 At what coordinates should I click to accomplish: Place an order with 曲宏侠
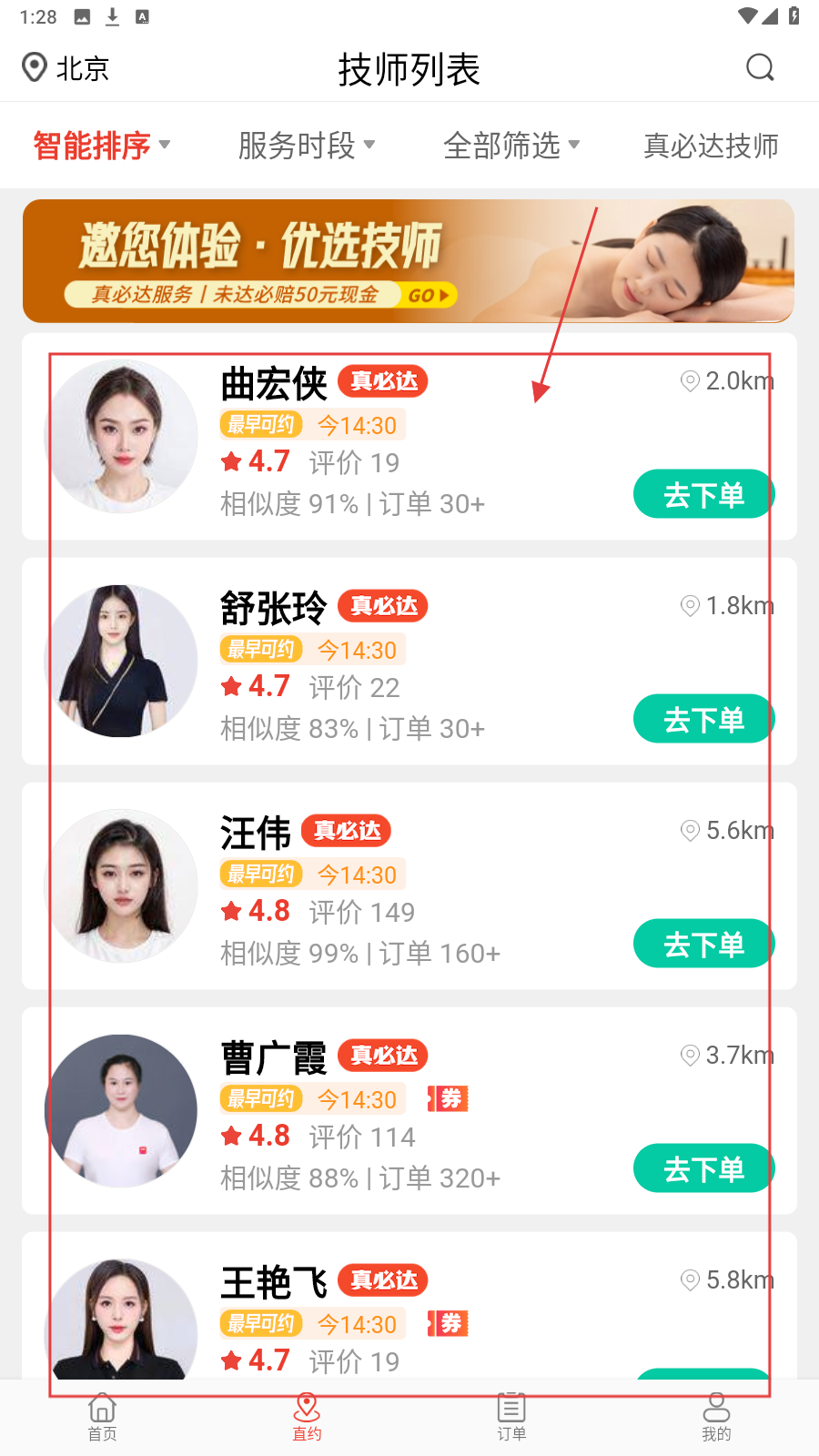(x=703, y=495)
